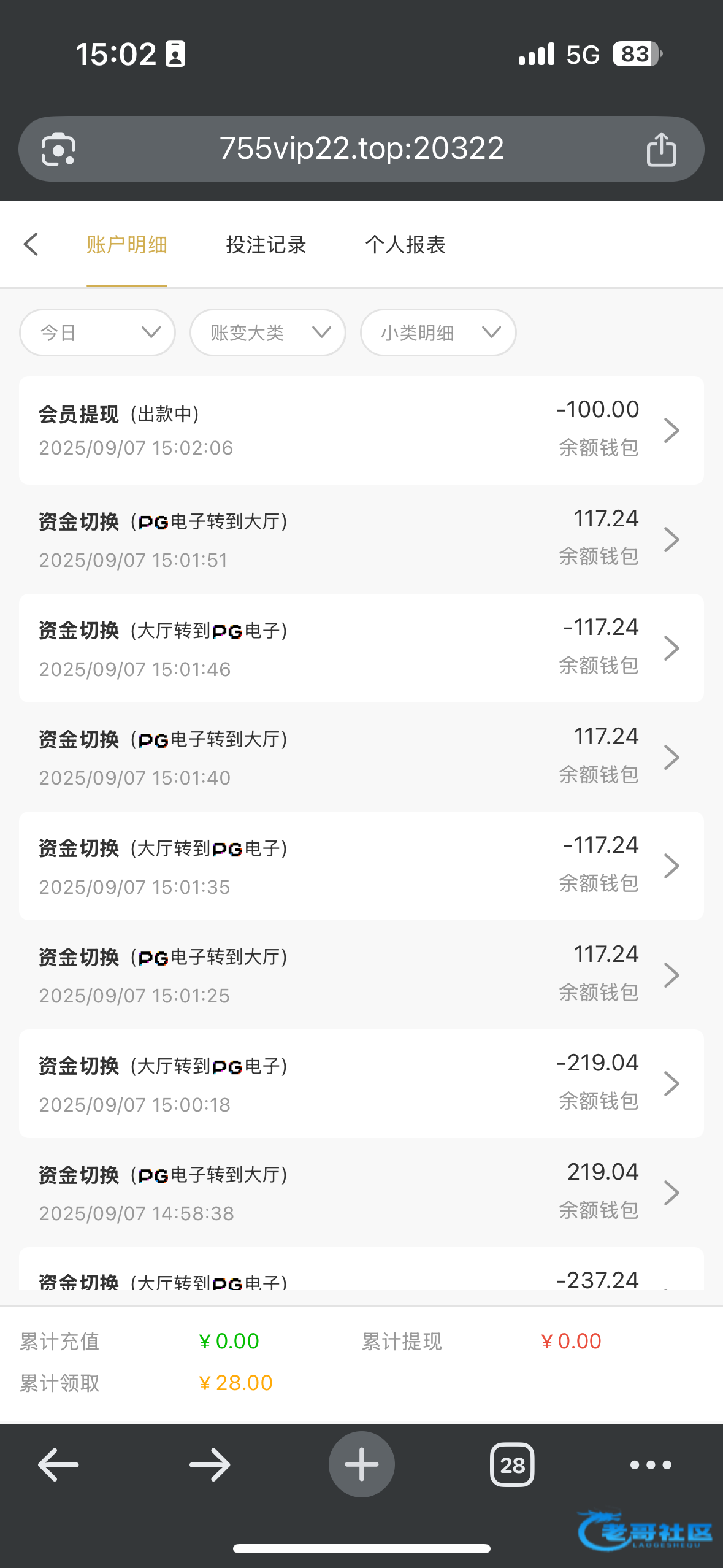Open the 219.04 transfer at 14:58:38
The width and height of the screenshot is (723, 1568).
point(361,1193)
